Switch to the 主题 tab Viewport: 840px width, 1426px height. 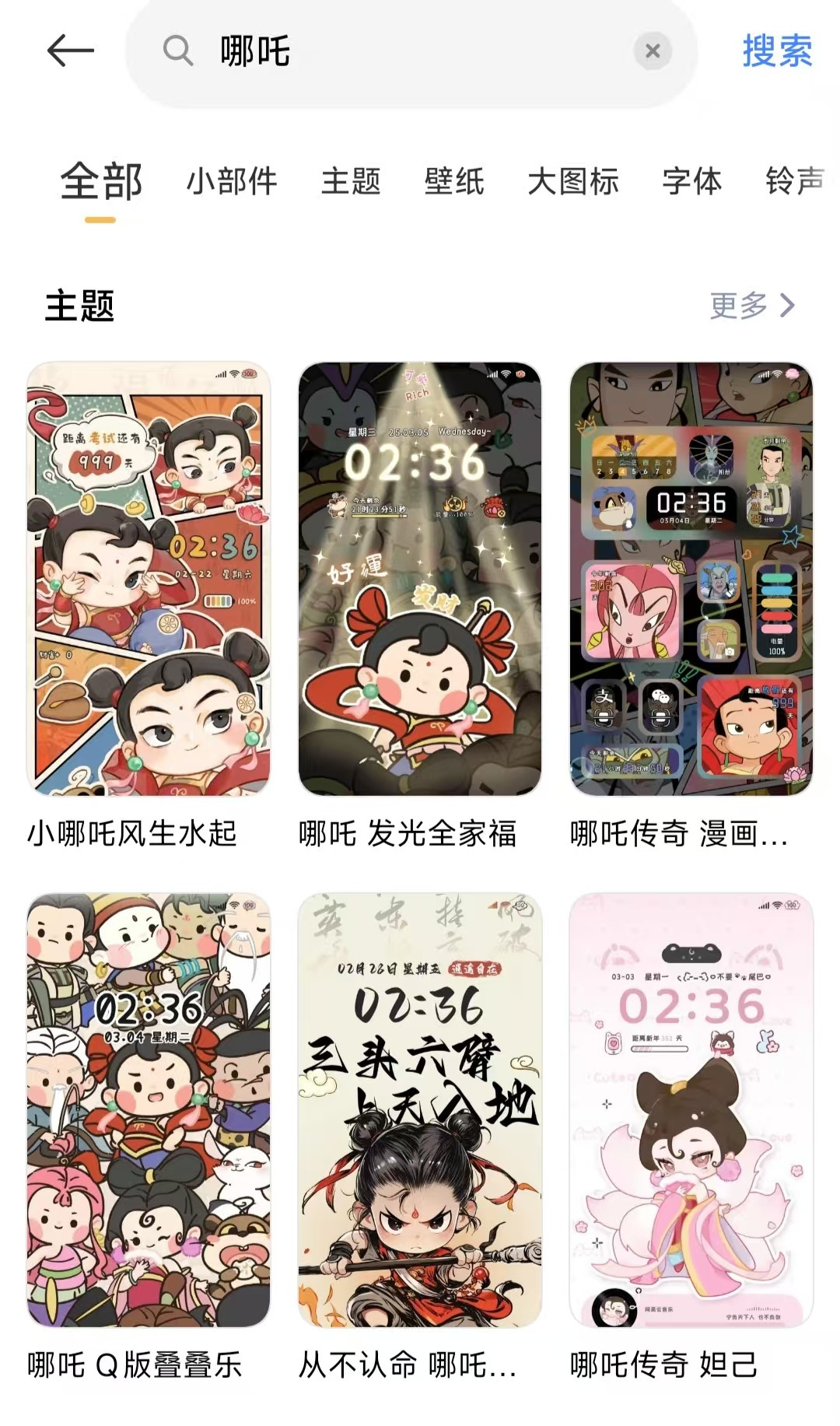(x=351, y=181)
